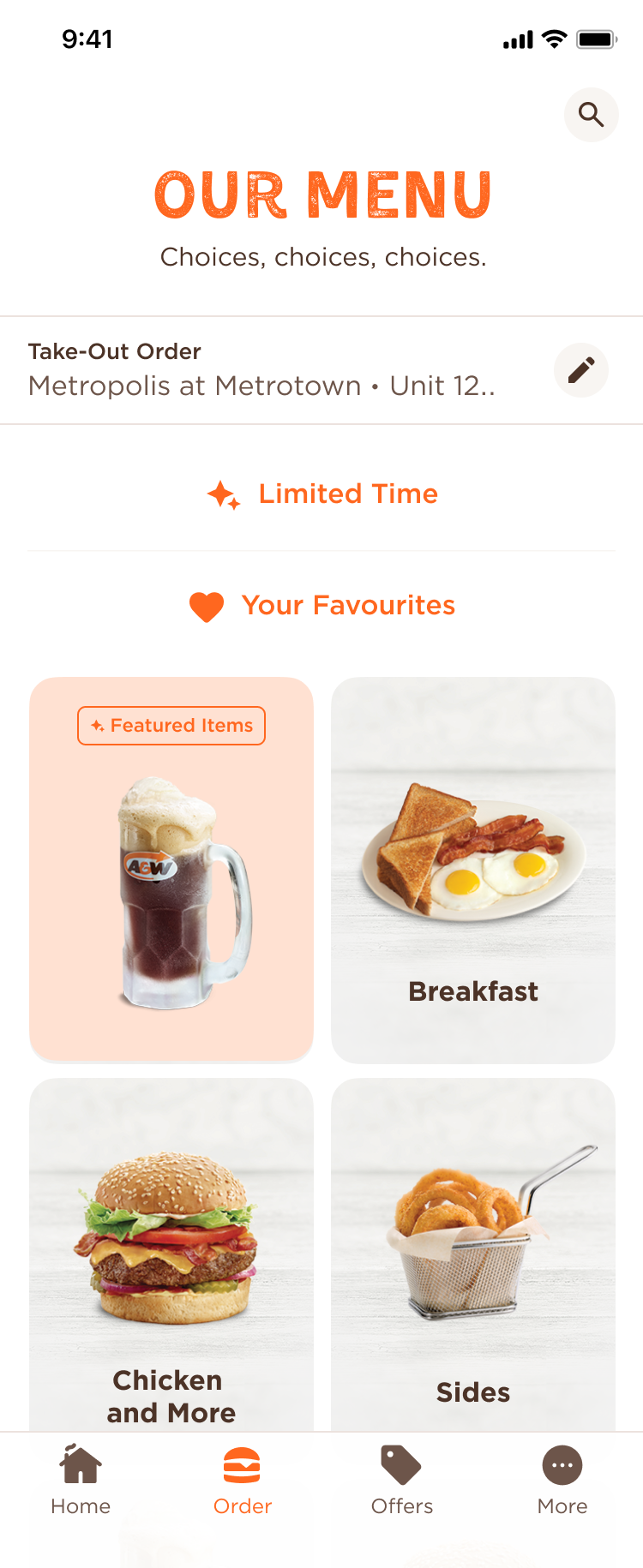The width and height of the screenshot is (643, 1568).
Task: Open the More tab
Action: (x=562, y=1480)
